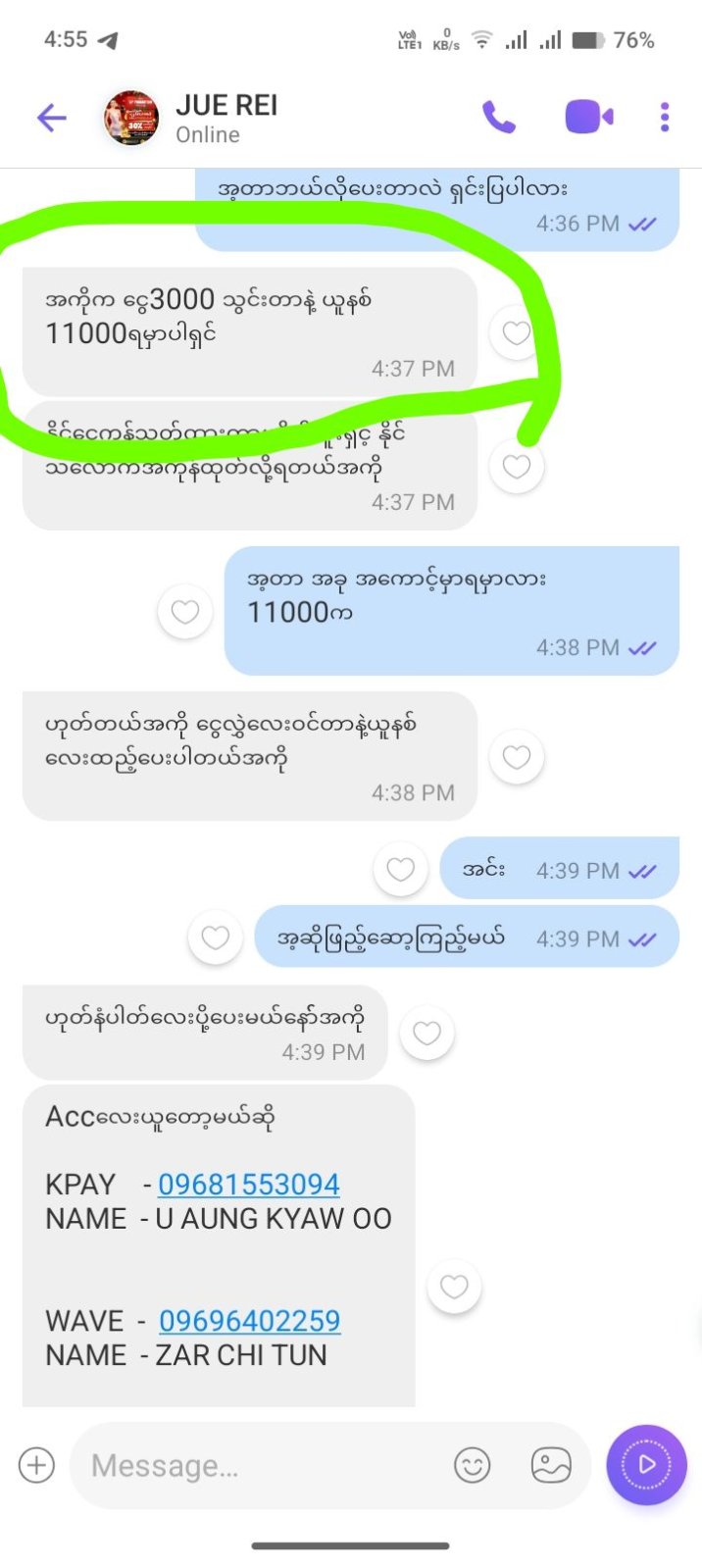Like the short 4:39 PM reply
The width and height of the screenshot is (702, 1568).
pyautogui.click(x=400, y=869)
